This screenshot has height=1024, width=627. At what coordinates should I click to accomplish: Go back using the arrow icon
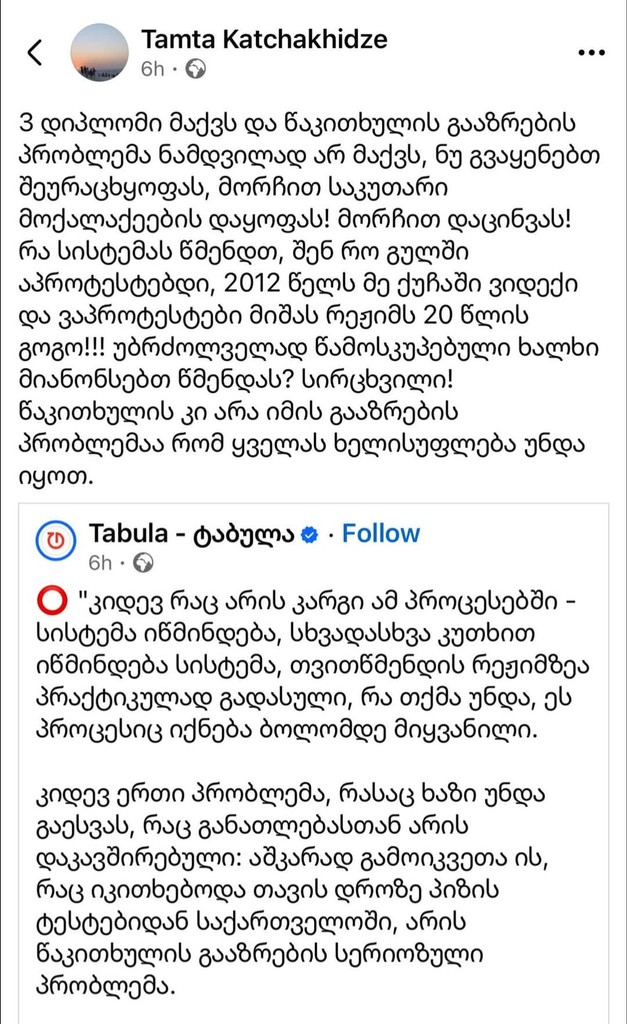[35, 53]
